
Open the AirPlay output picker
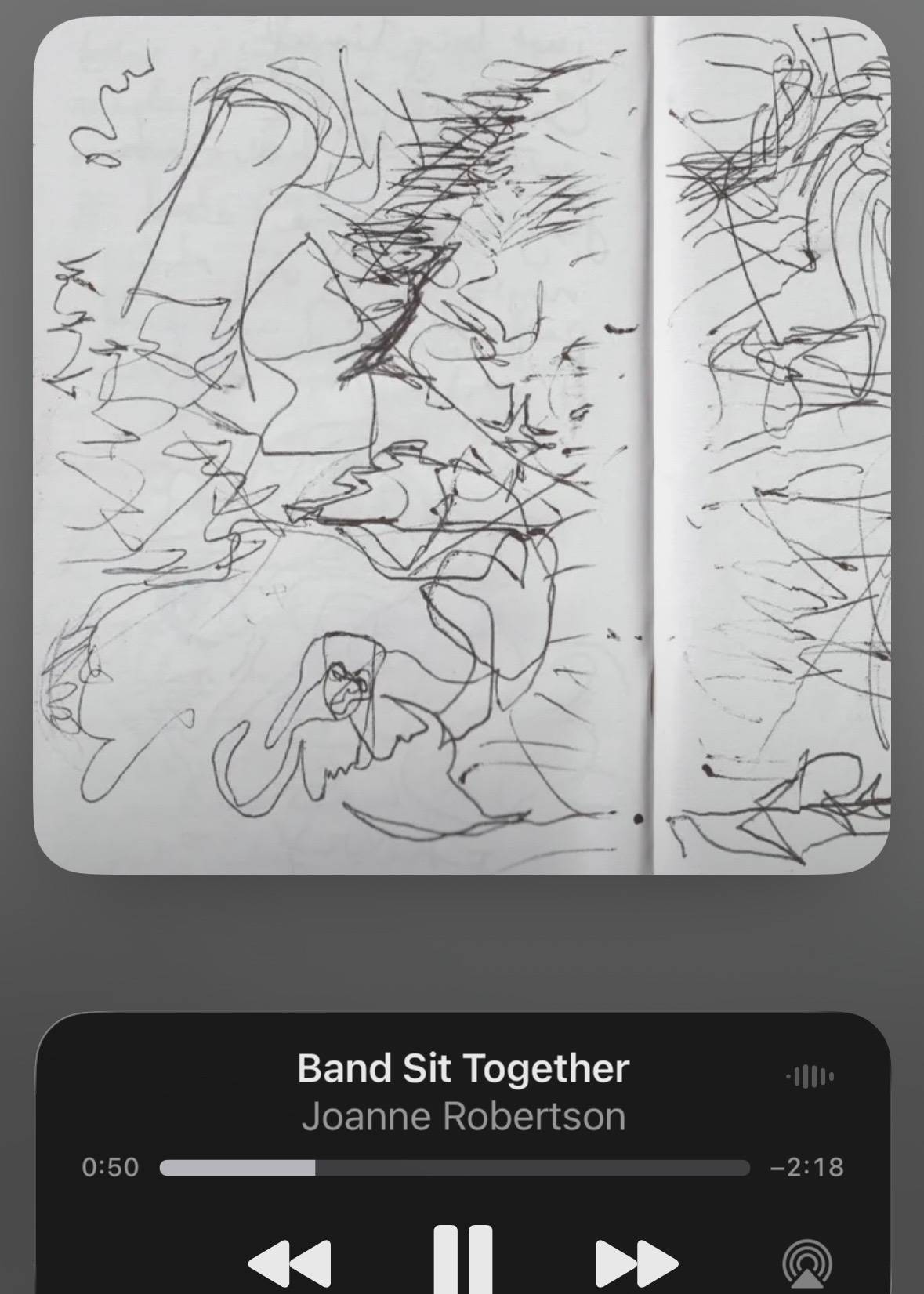[x=806, y=1264]
